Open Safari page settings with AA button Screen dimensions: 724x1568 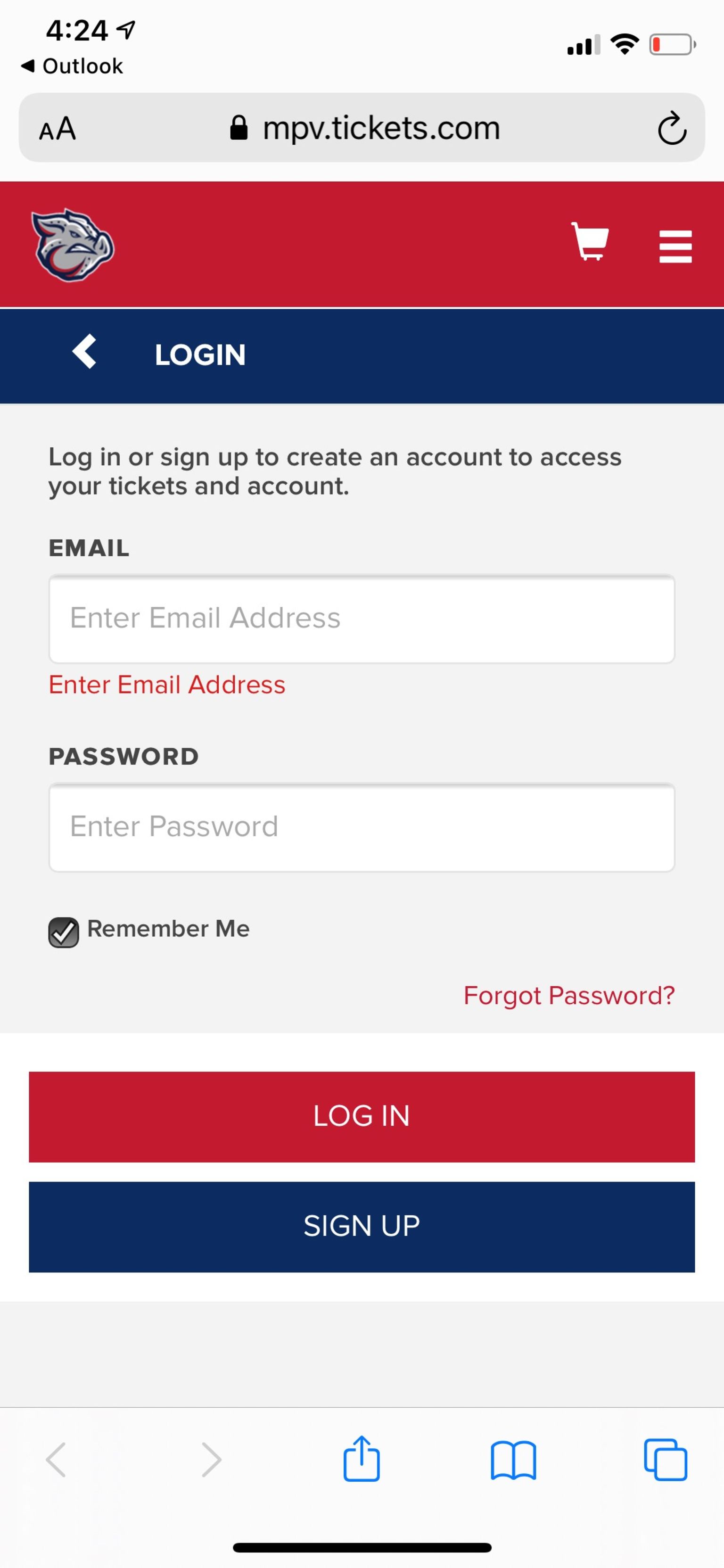pos(58,128)
